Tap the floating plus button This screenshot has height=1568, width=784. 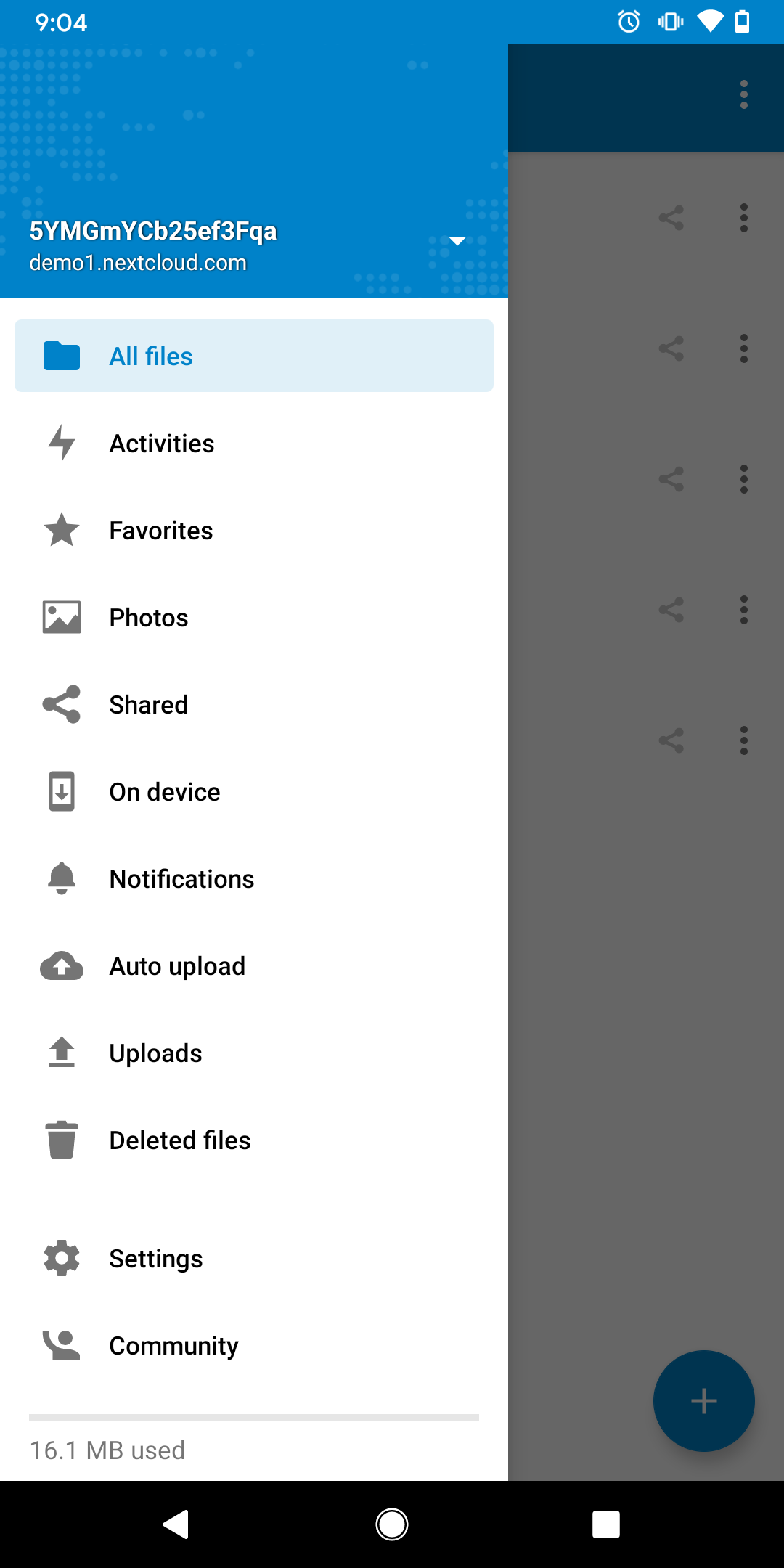pyautogui.click(x=703, y=1401)
